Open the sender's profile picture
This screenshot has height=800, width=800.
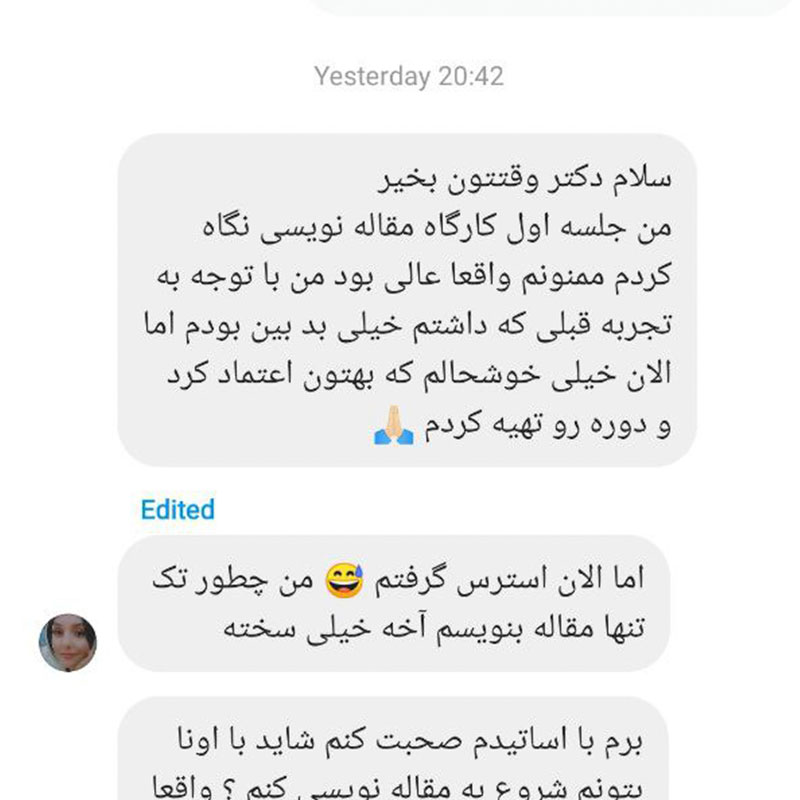pos(68,642)
